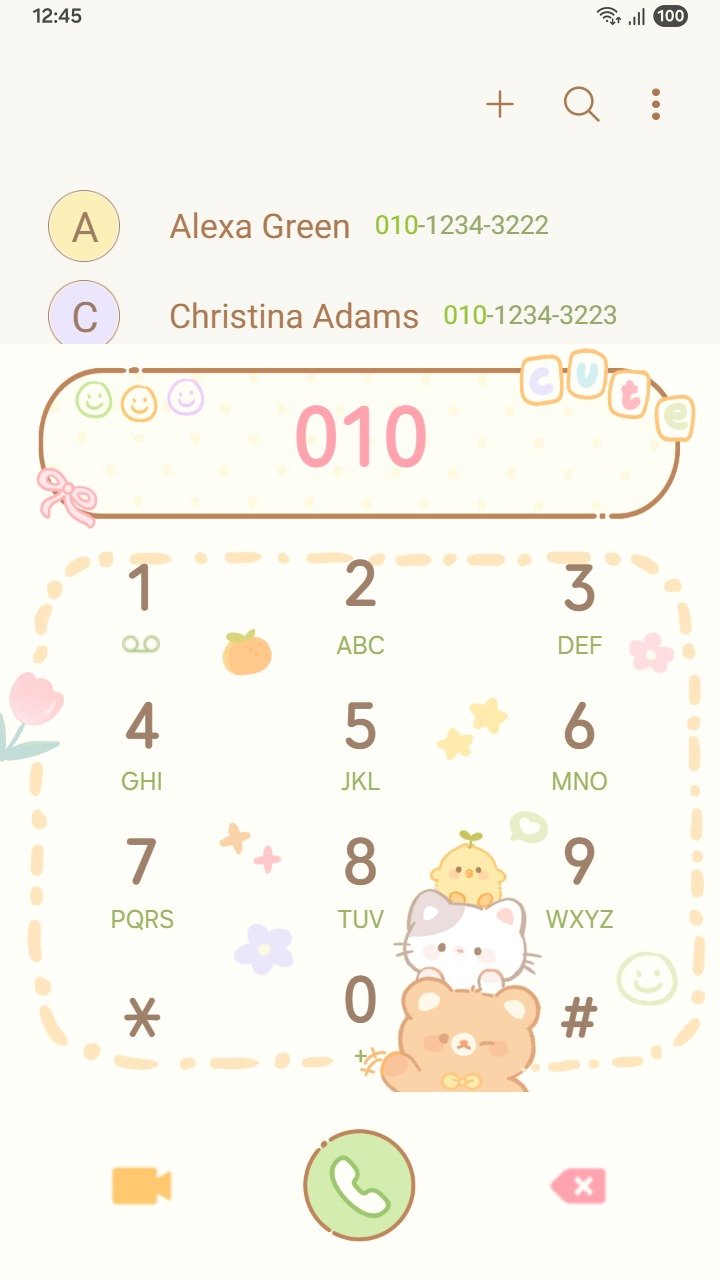Open the three-dot overflow menu

tap(656, 104)
